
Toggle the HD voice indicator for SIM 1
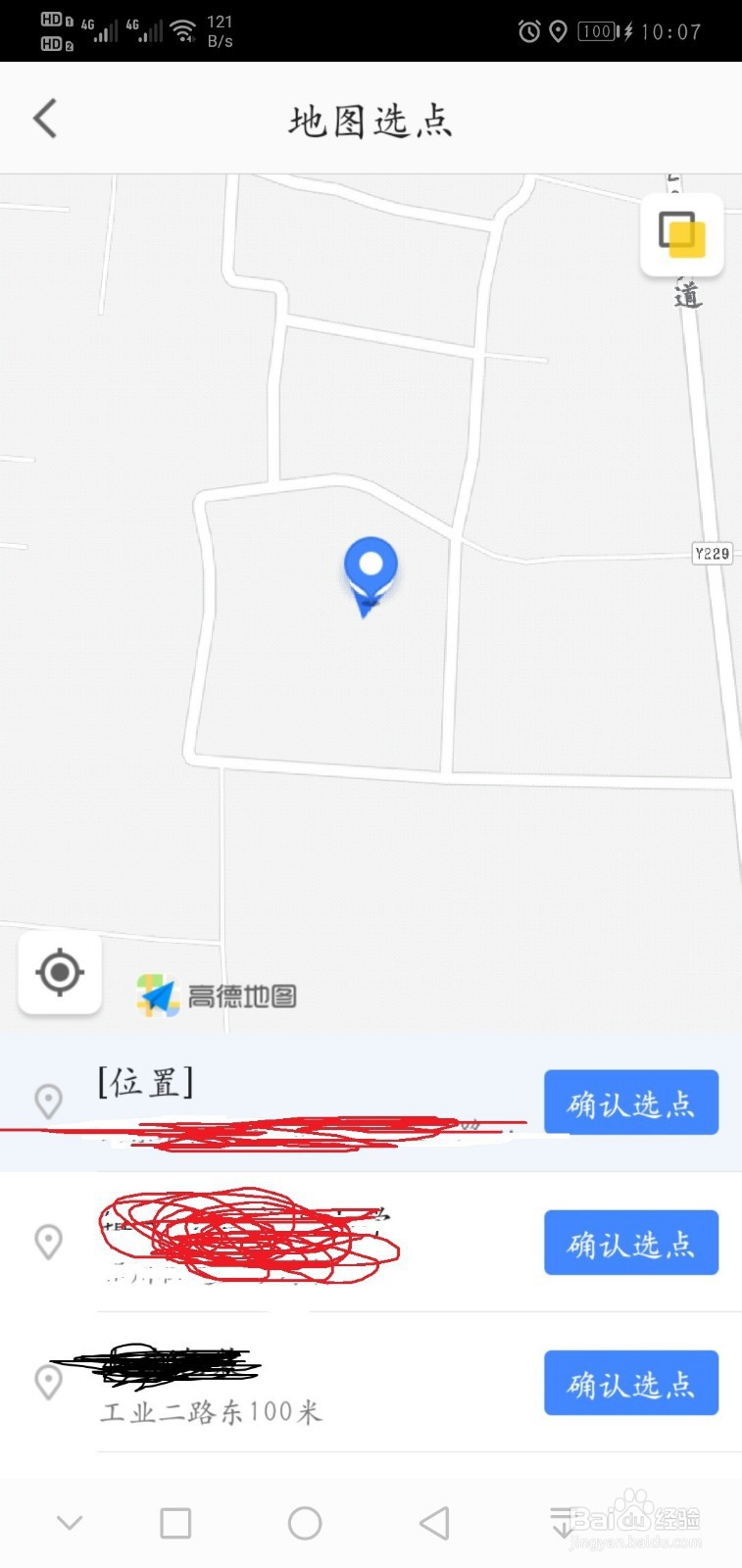coord(51,18)
